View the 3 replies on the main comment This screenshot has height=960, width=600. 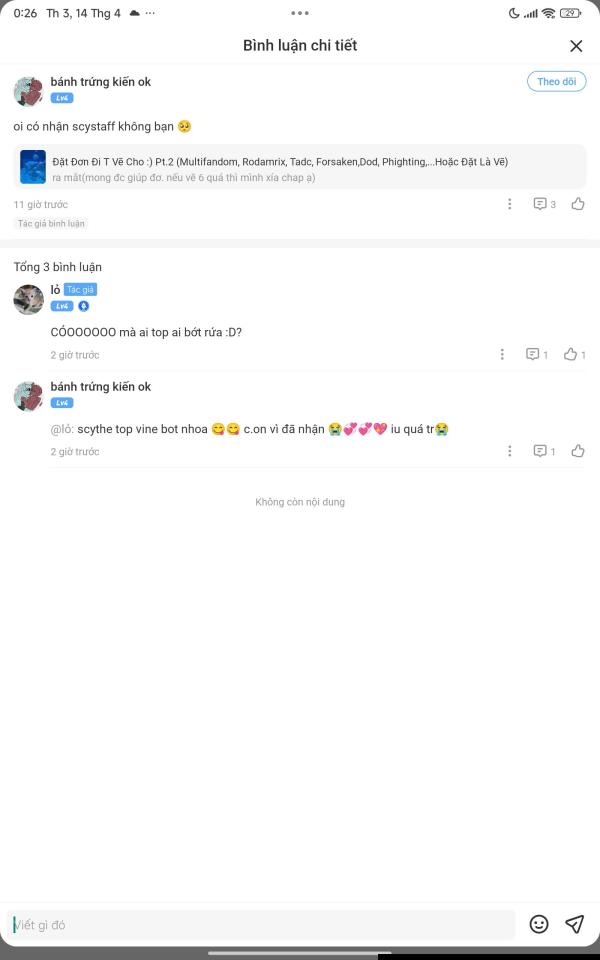click(544, 204)
